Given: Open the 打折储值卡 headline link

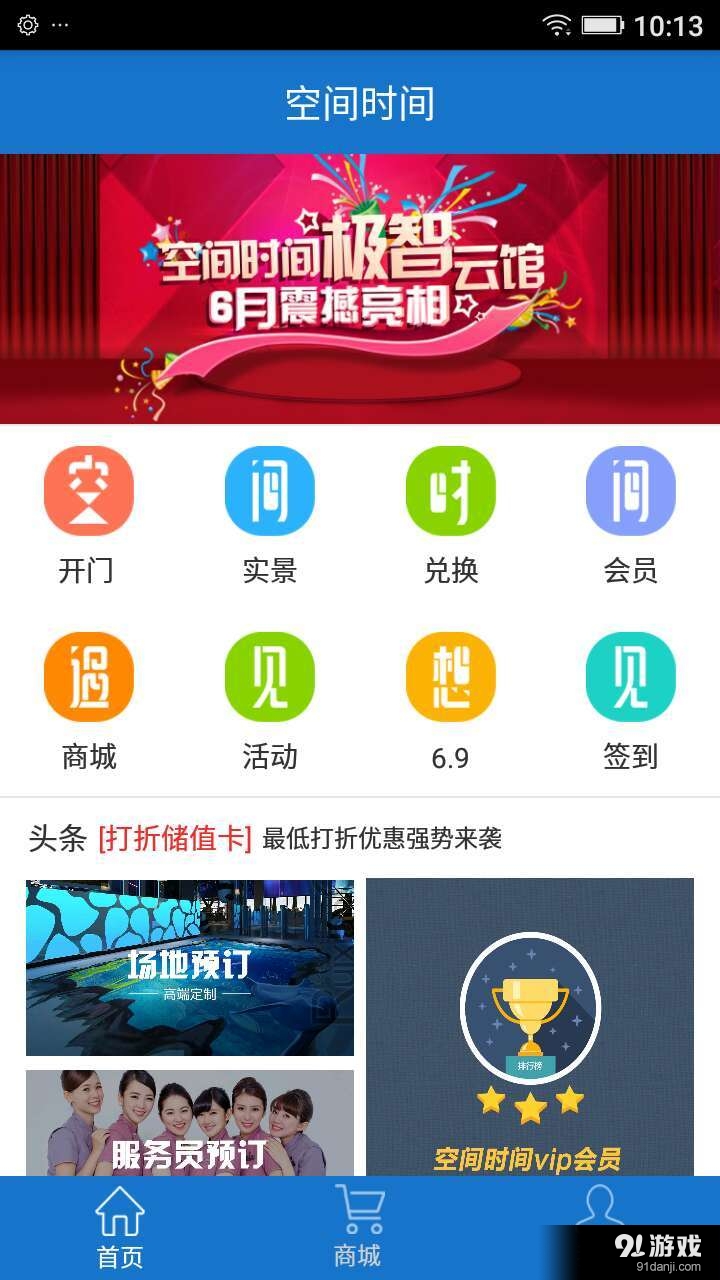Looking at the screenshot, I should click(x=172, y=840).
